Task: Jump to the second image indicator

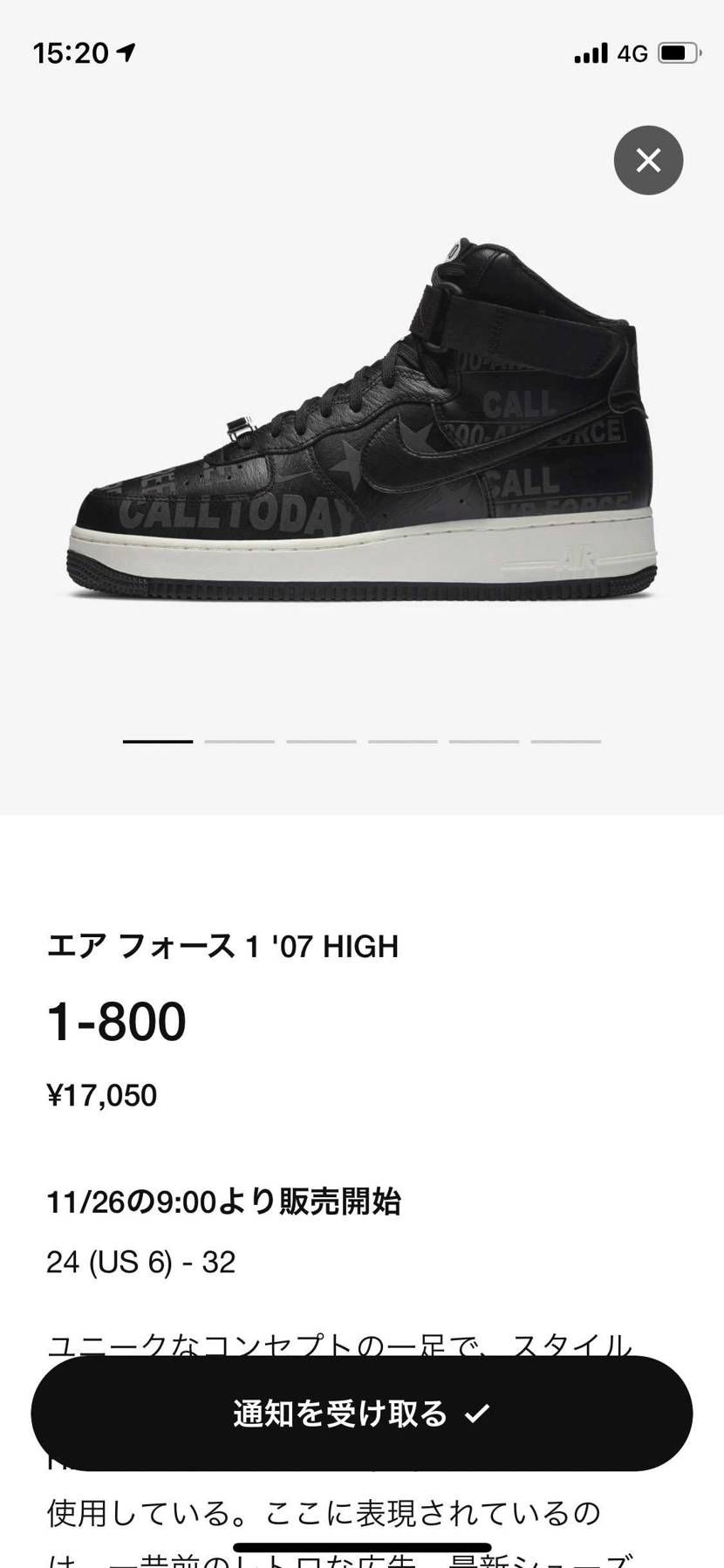Action: 239,741
